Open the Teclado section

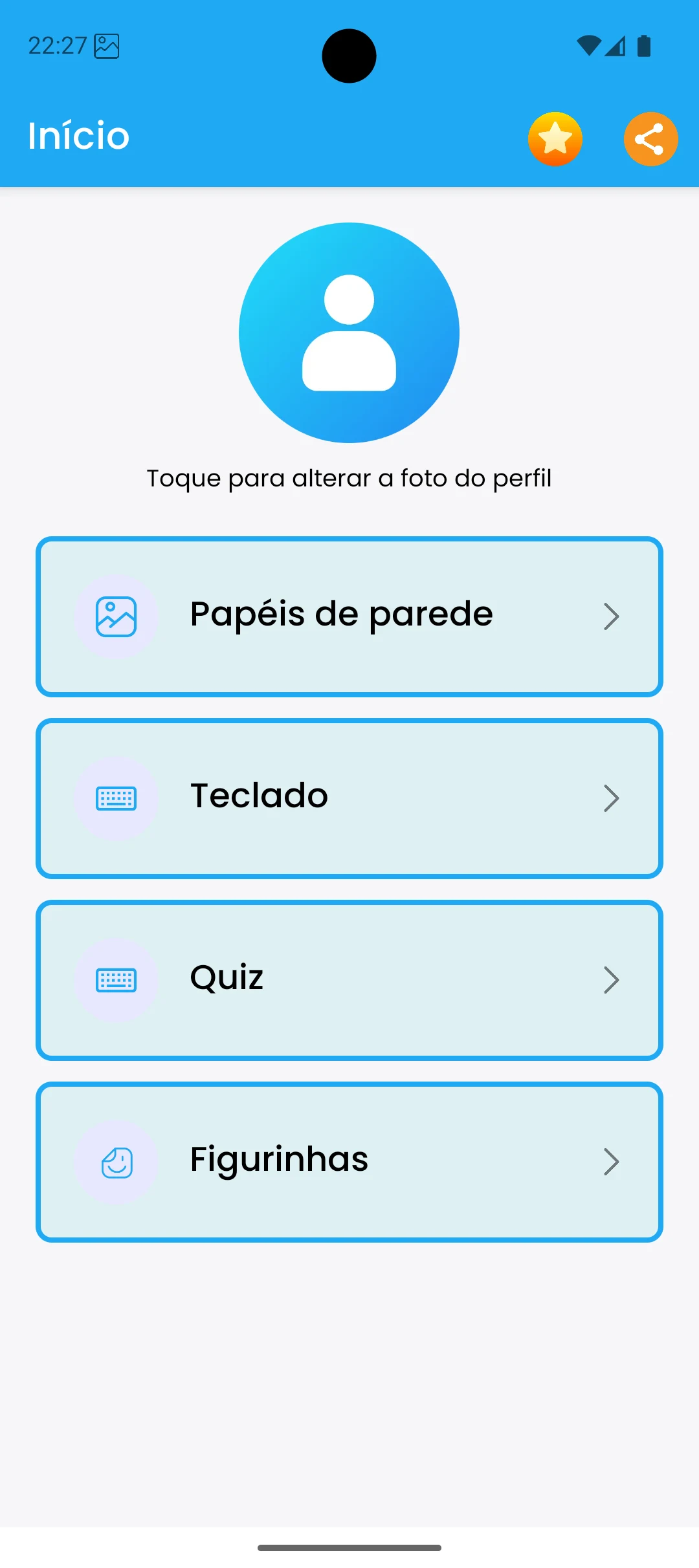[x=349, y=798]
